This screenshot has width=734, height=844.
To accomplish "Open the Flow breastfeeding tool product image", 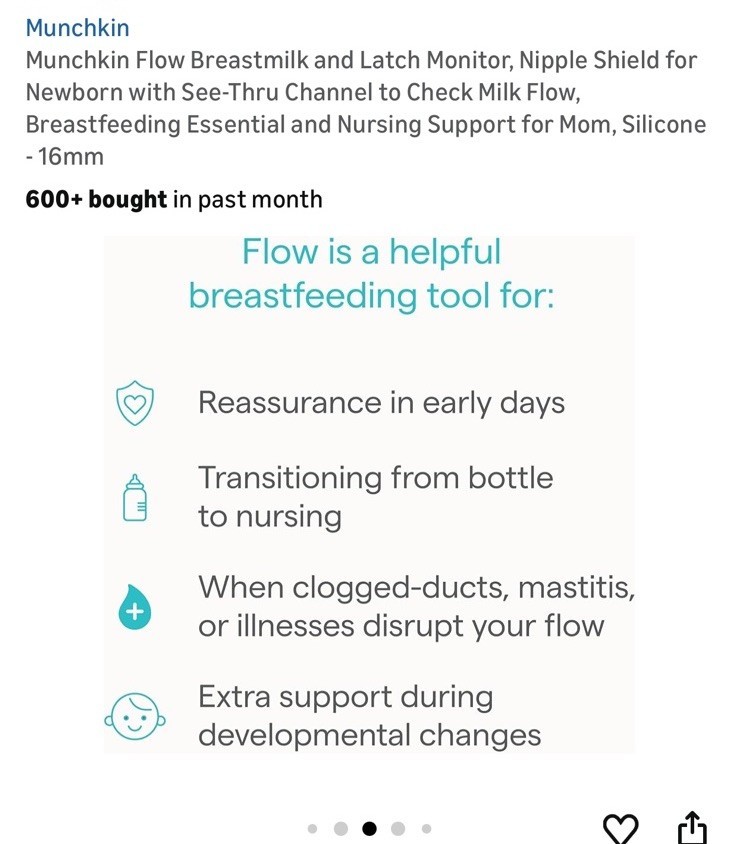I will point(370,495).
